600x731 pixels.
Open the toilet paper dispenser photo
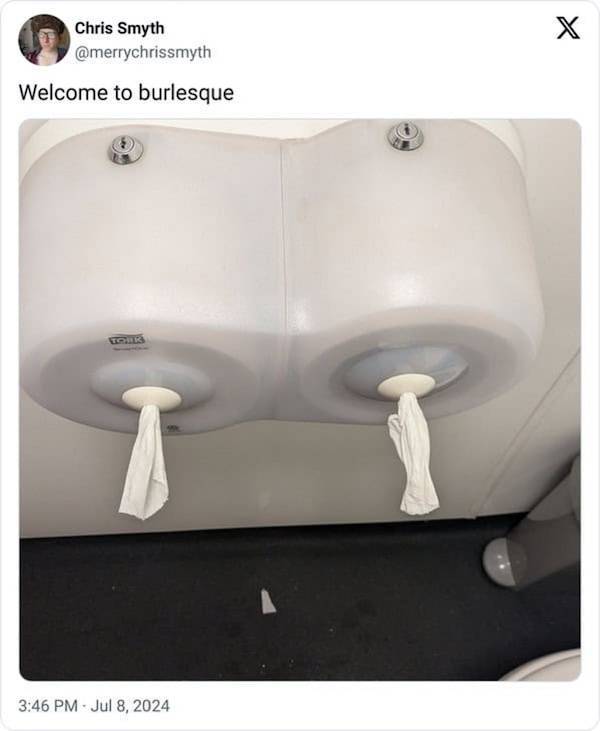300,400
